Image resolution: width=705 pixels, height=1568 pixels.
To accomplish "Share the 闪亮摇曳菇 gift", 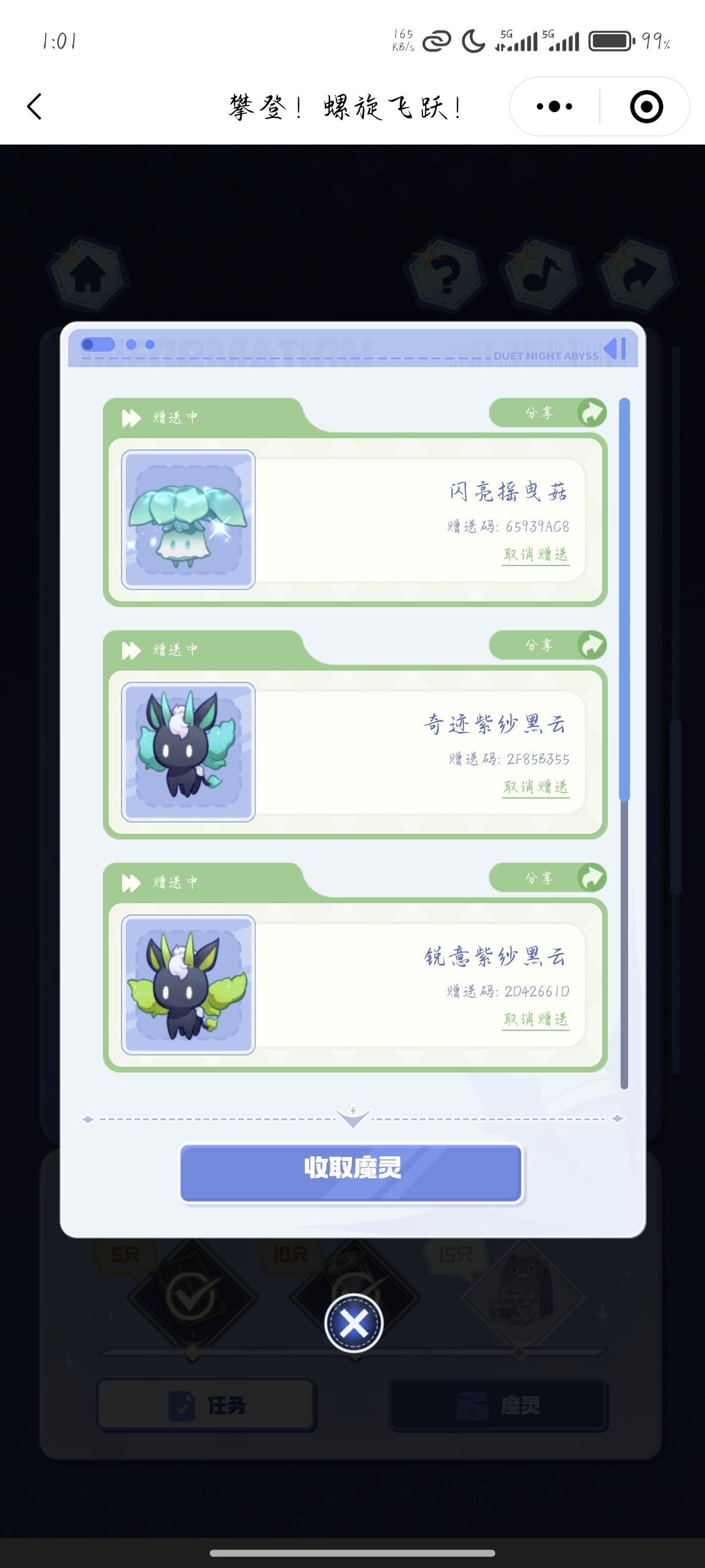I will [548, 413].
